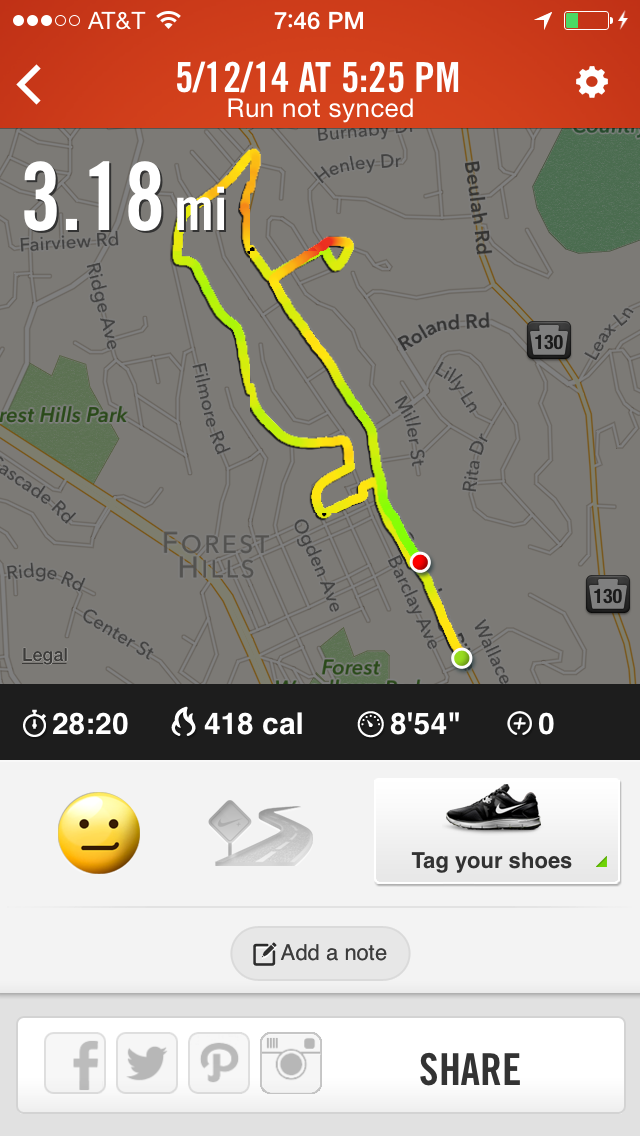Share the run on Pinterest

point(219,1063)
